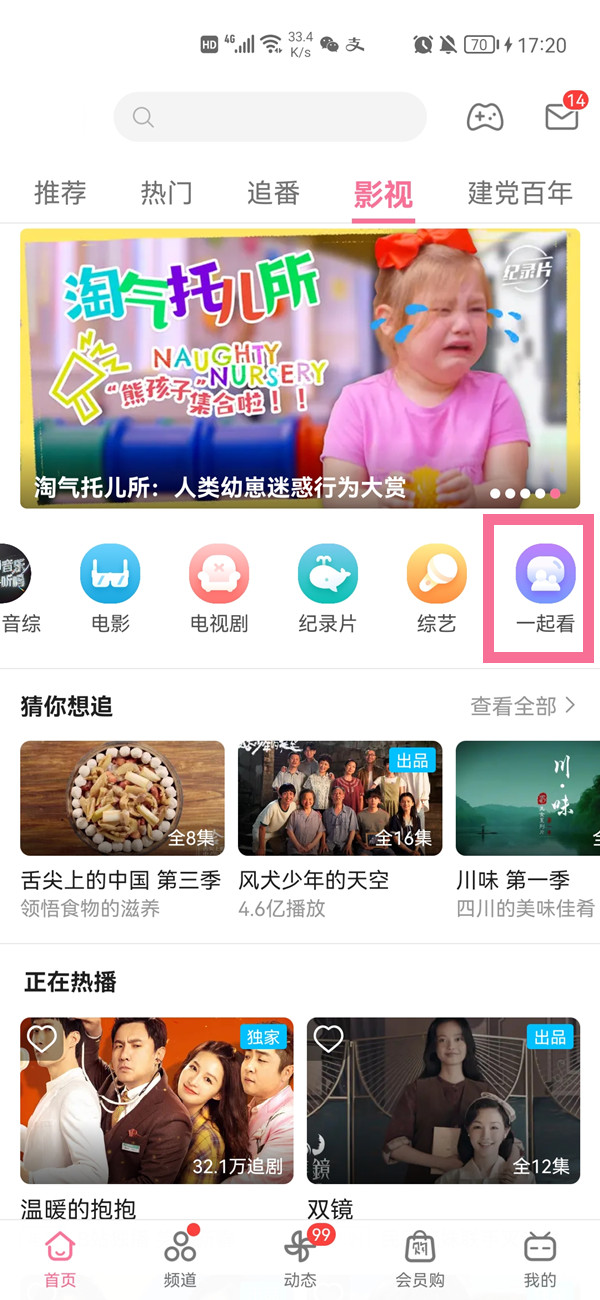This screenshot has width=600, height=1300.
Task: Open the game center controller icon
Action: pyautogui.click(x=485, y=117)
